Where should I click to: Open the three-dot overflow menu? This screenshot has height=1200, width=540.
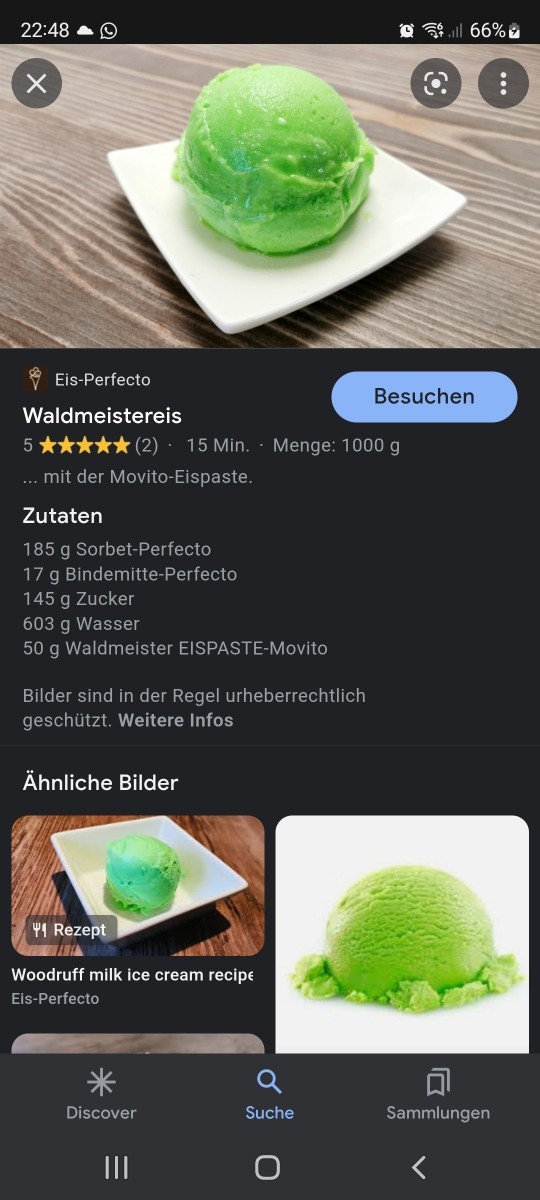pyautogui.click(x=503, y=83)
